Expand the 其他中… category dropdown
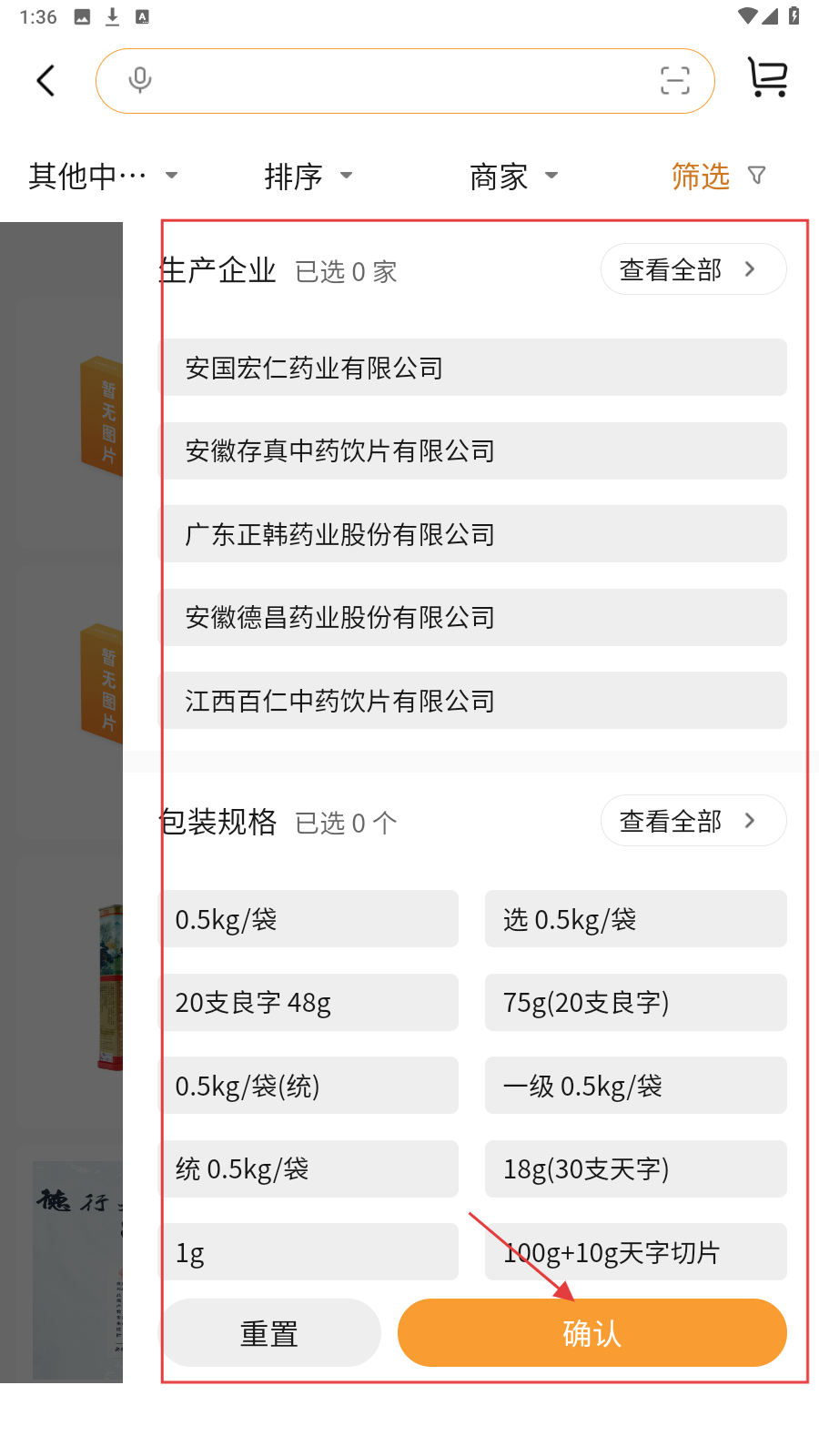This screenshot has width=819, height=1456. click(102, 176)
